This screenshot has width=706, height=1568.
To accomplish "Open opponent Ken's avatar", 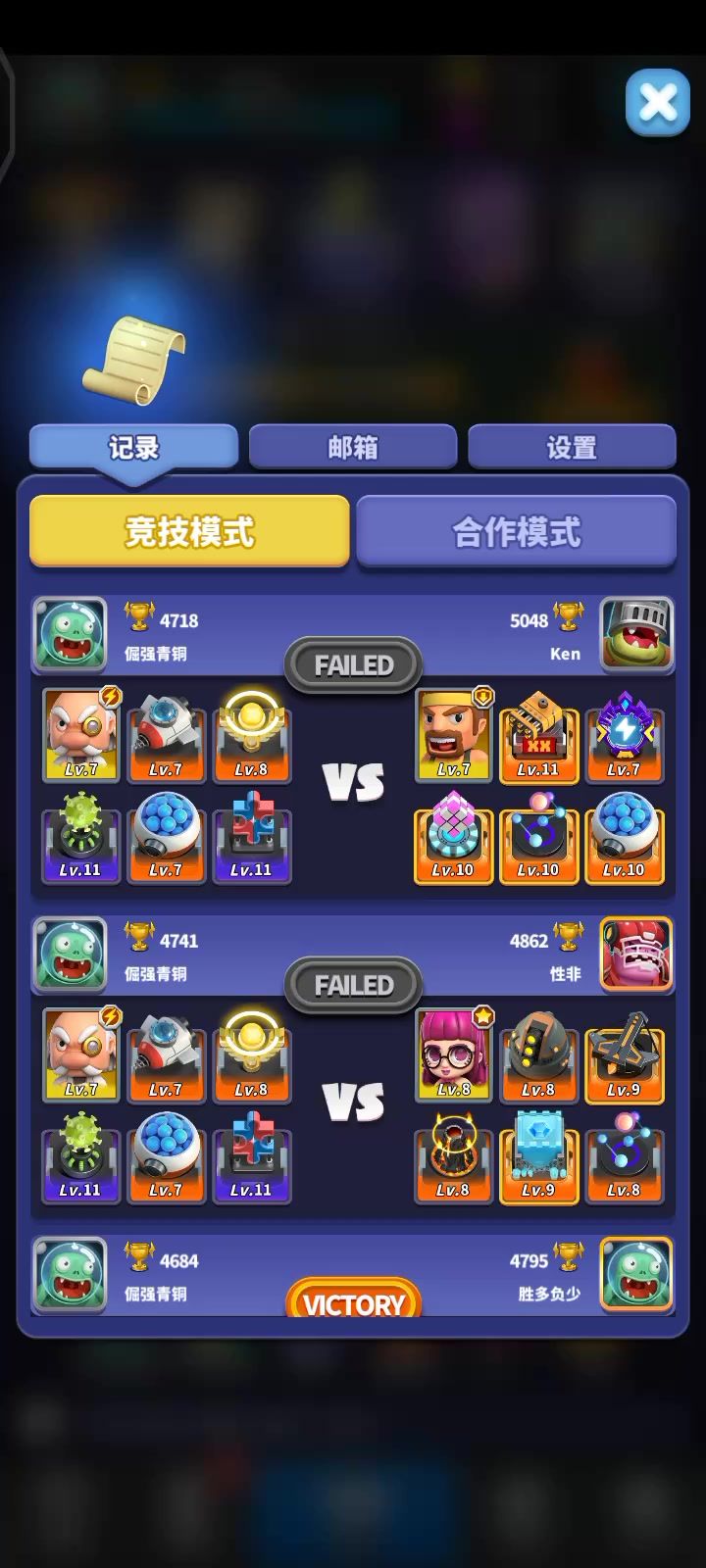I will coord(636,634).
